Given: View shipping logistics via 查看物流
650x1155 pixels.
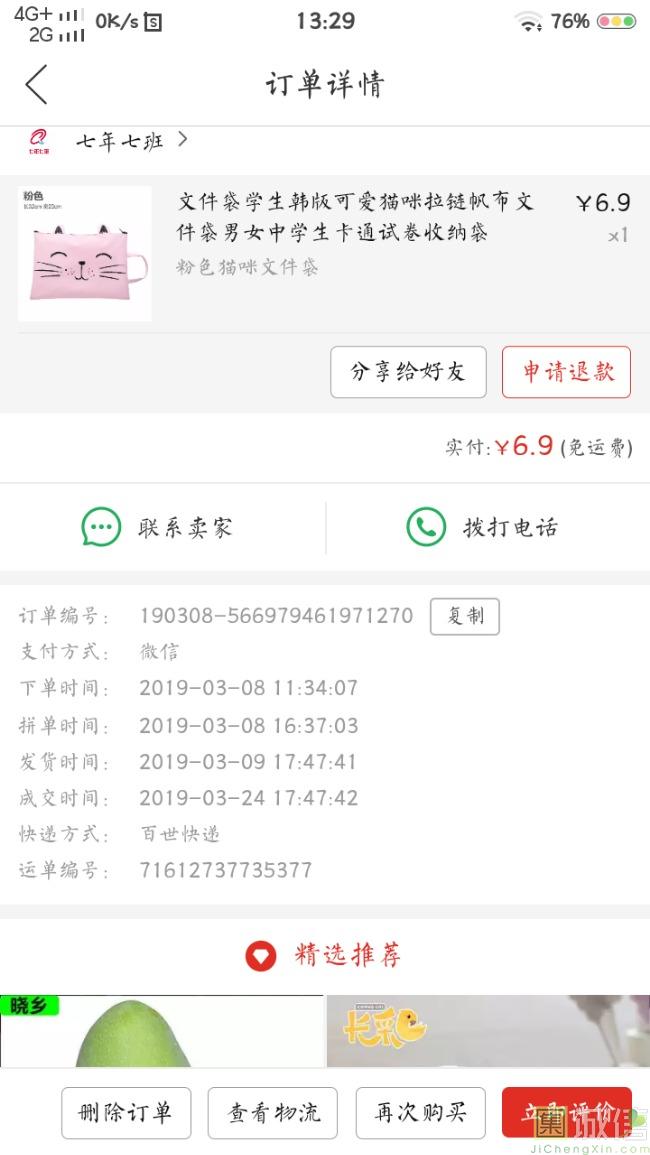Looking at the screenshot, I should [x=272, y=1112].
